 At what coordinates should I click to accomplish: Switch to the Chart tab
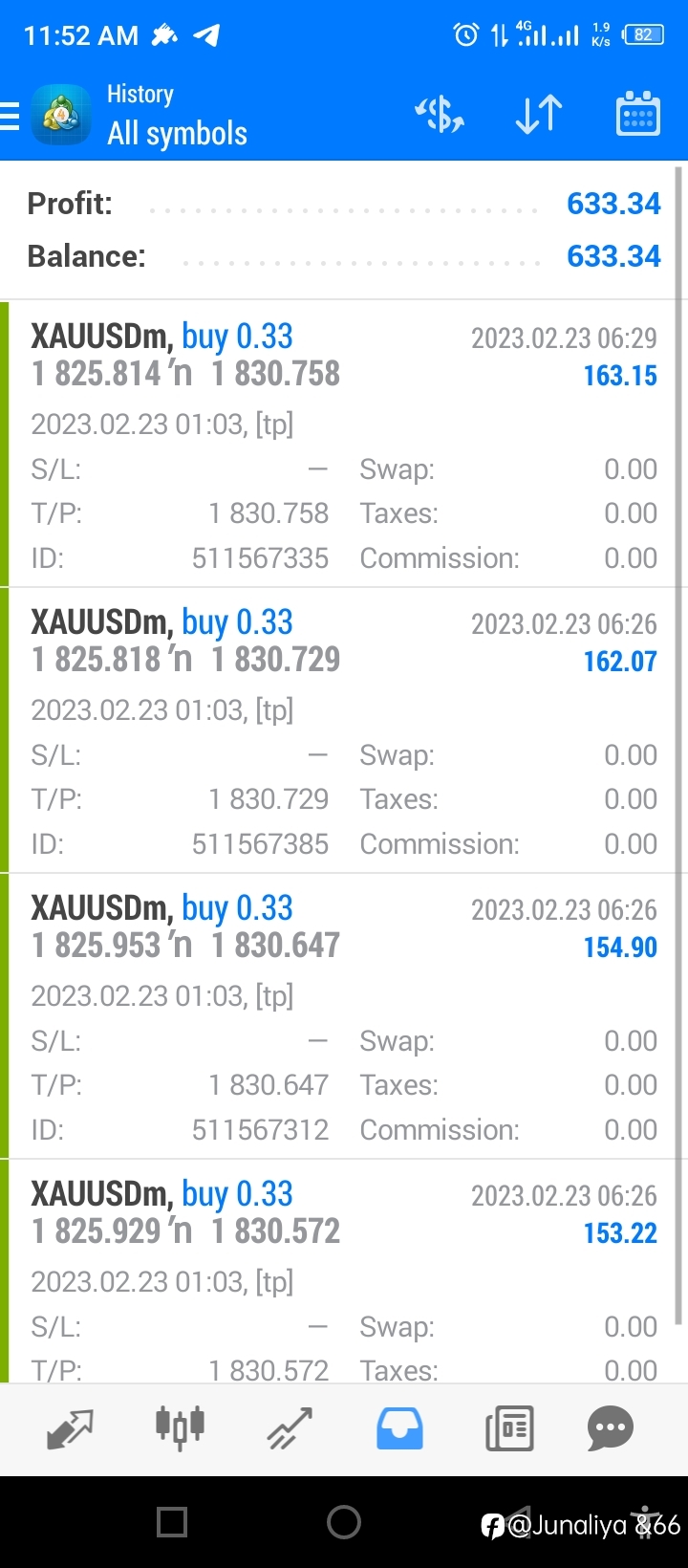[180, 1429]
